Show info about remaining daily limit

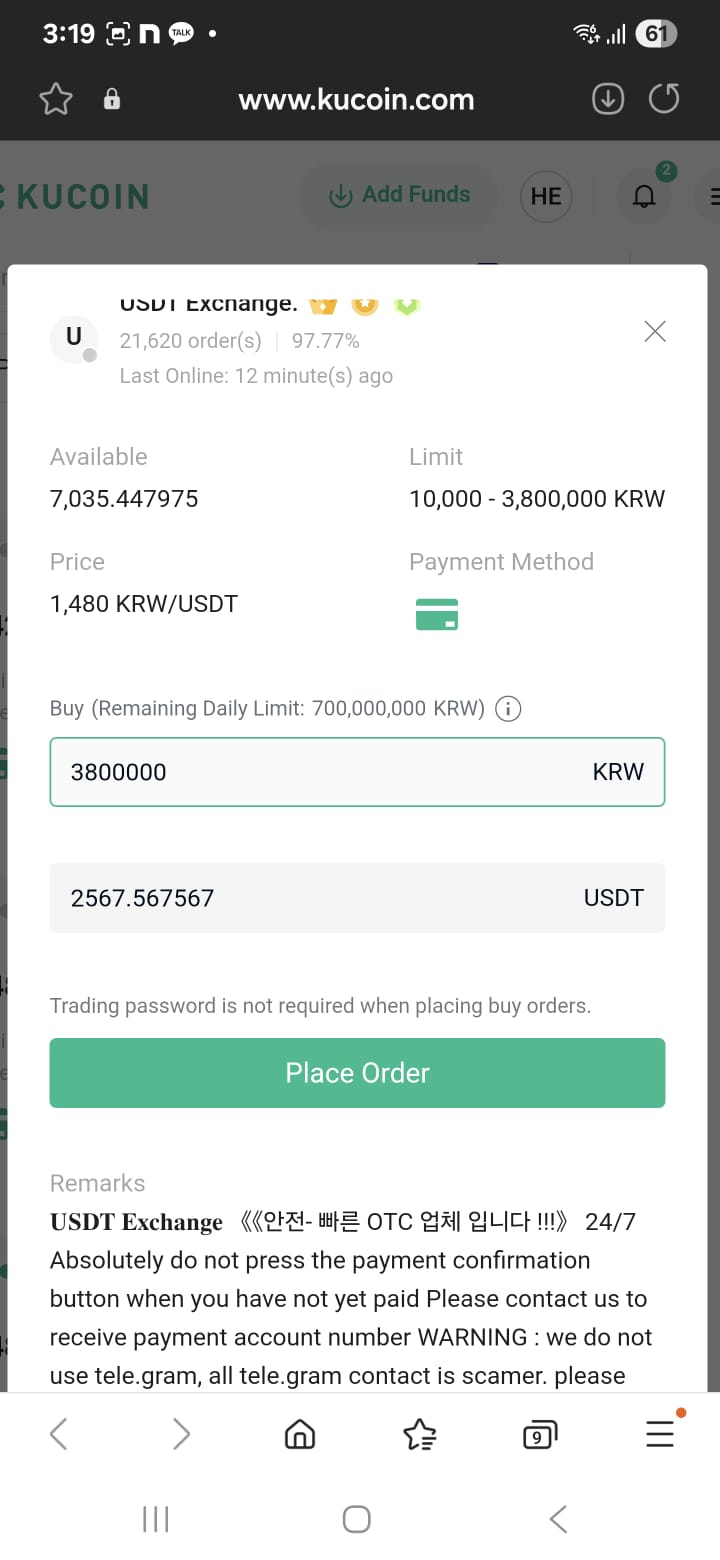509,709
